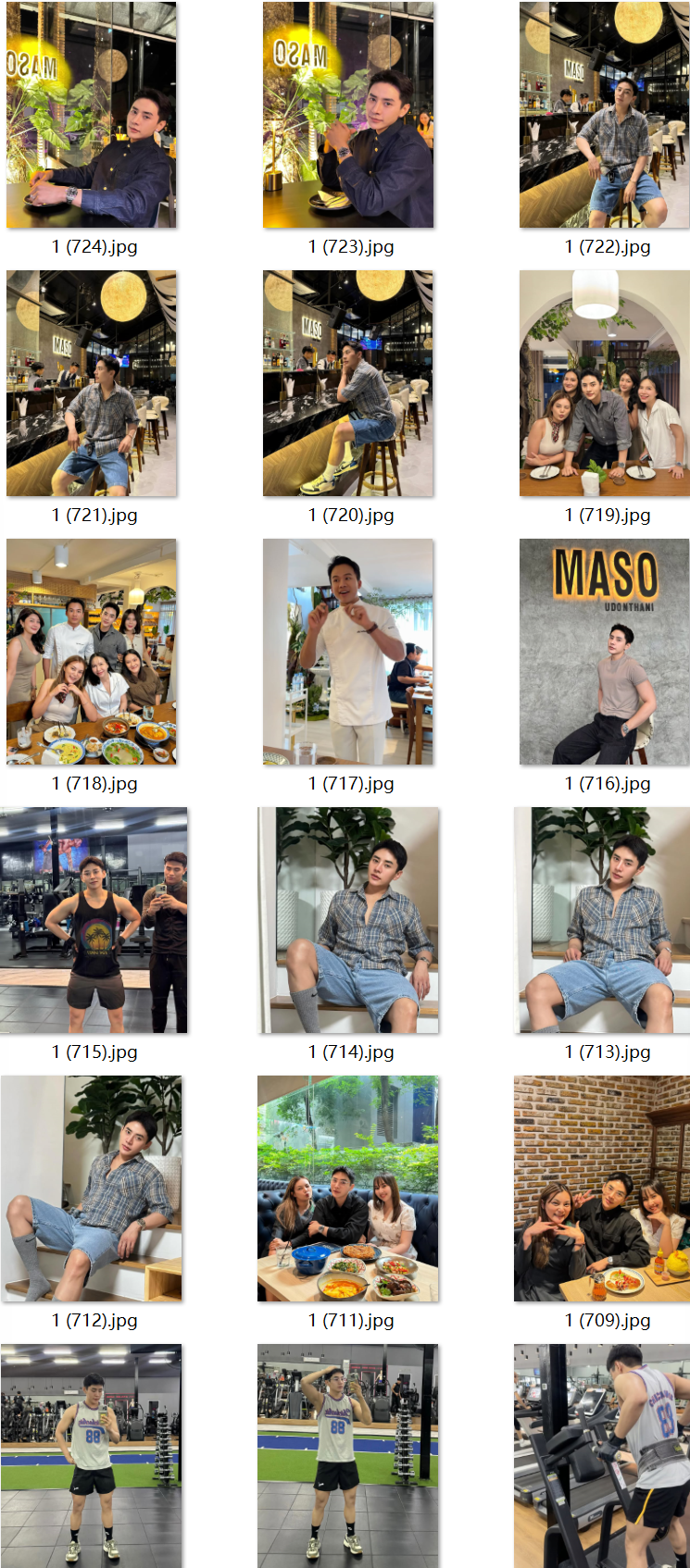This screenshot has width=690, height=1568.
Task: Choose the 1 (714).jpg file
Action: point(348,921)
